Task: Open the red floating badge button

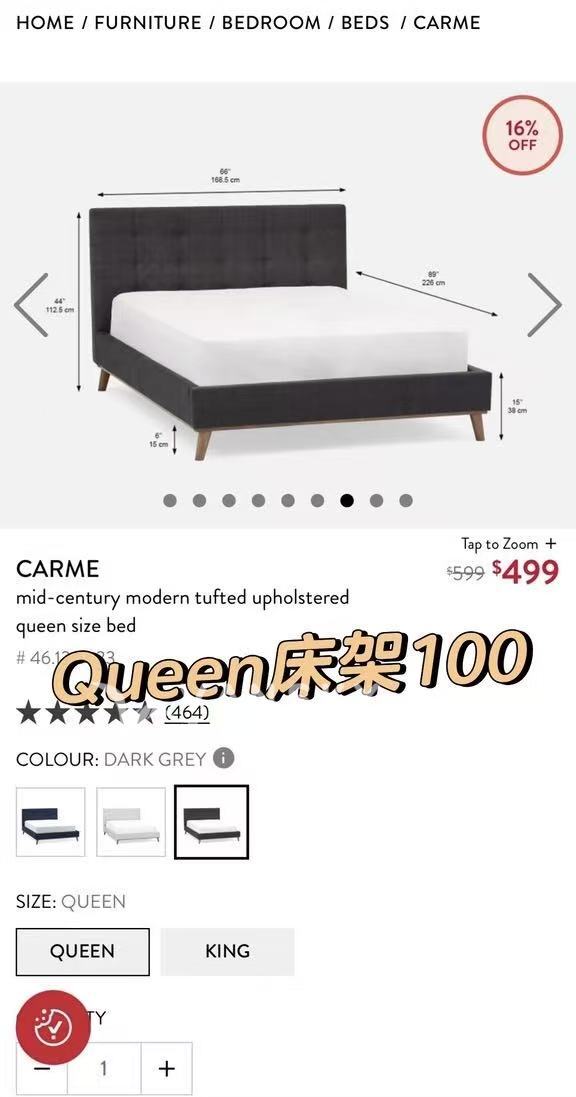Action: point(53,1028)
